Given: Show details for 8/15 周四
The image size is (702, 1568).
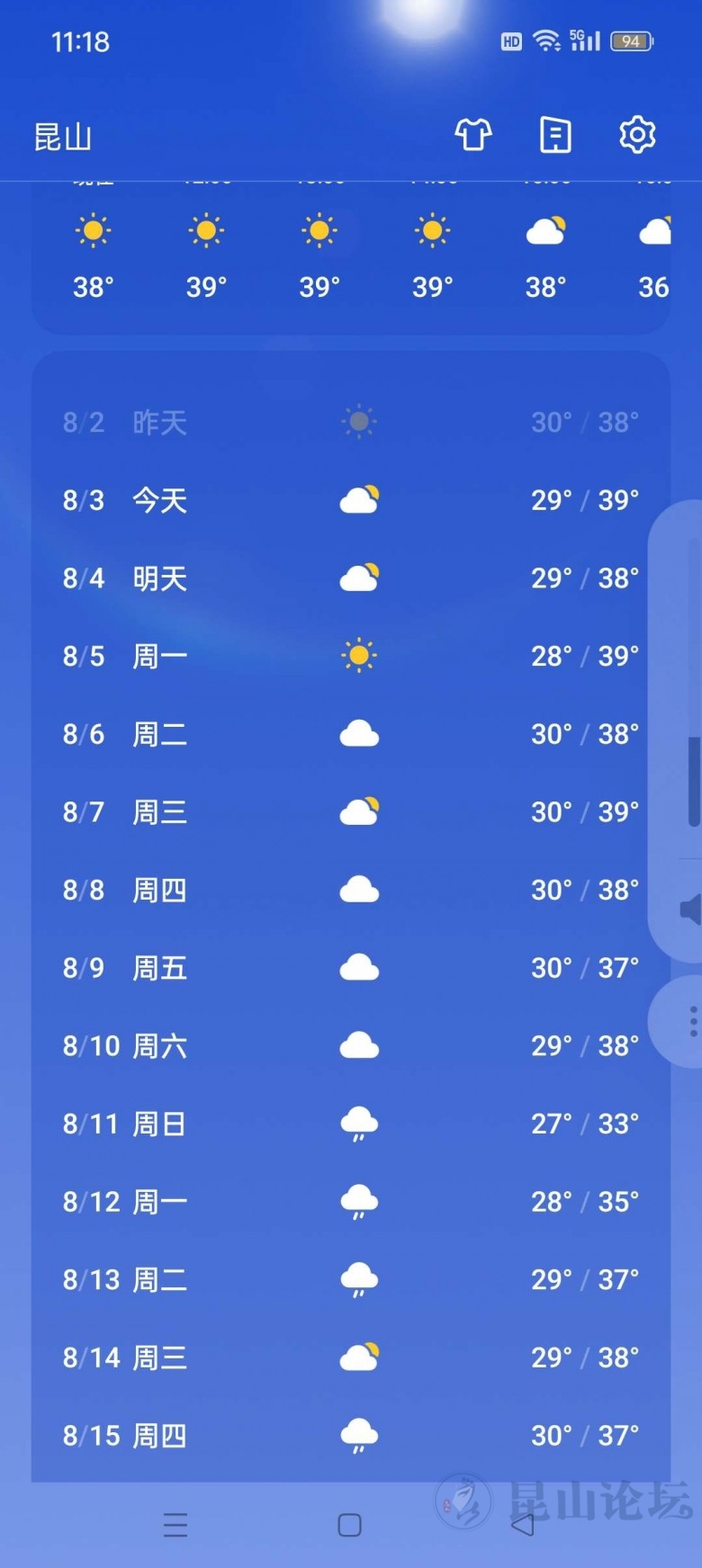Looking at the screenshot, I should [351, 1435].
